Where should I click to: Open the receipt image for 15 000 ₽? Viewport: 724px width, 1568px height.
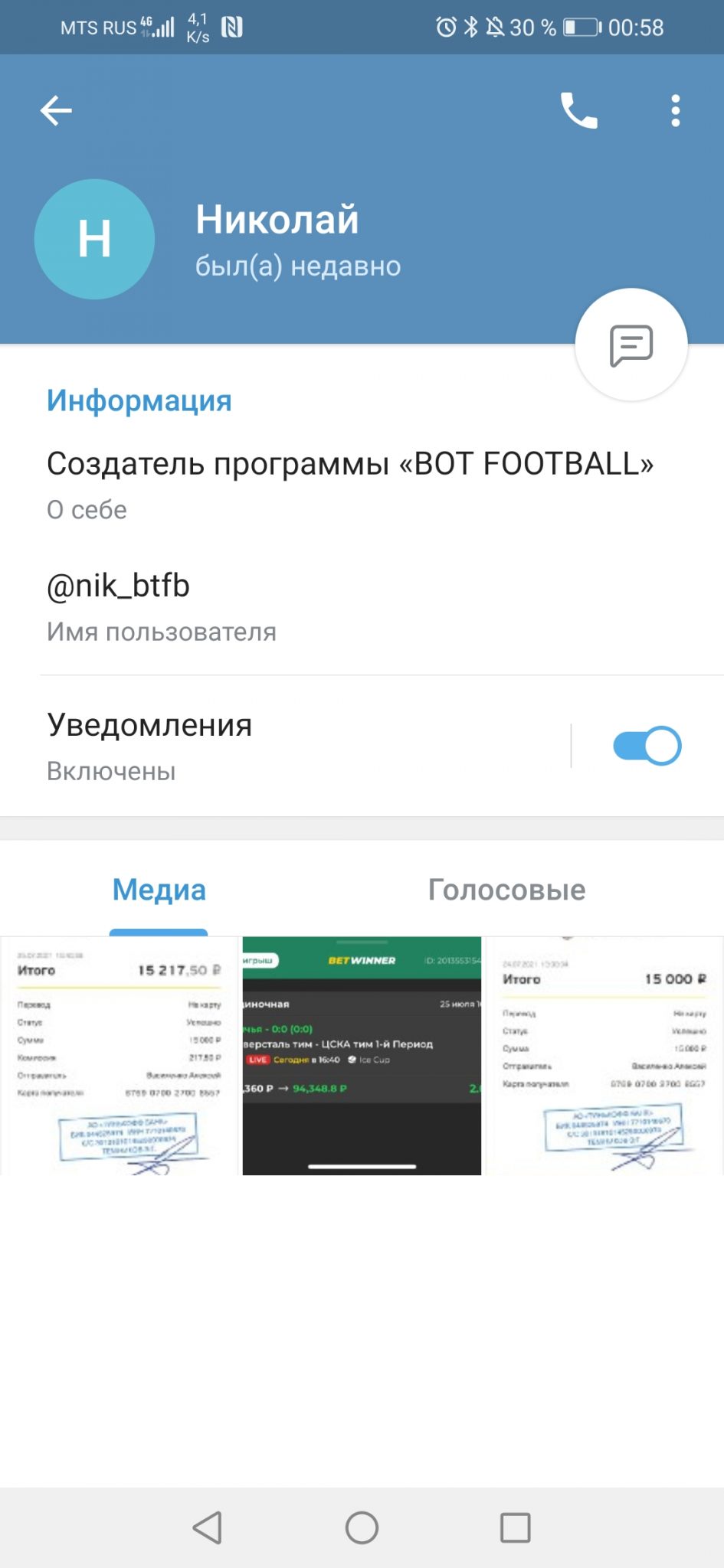coord(605,1056)
